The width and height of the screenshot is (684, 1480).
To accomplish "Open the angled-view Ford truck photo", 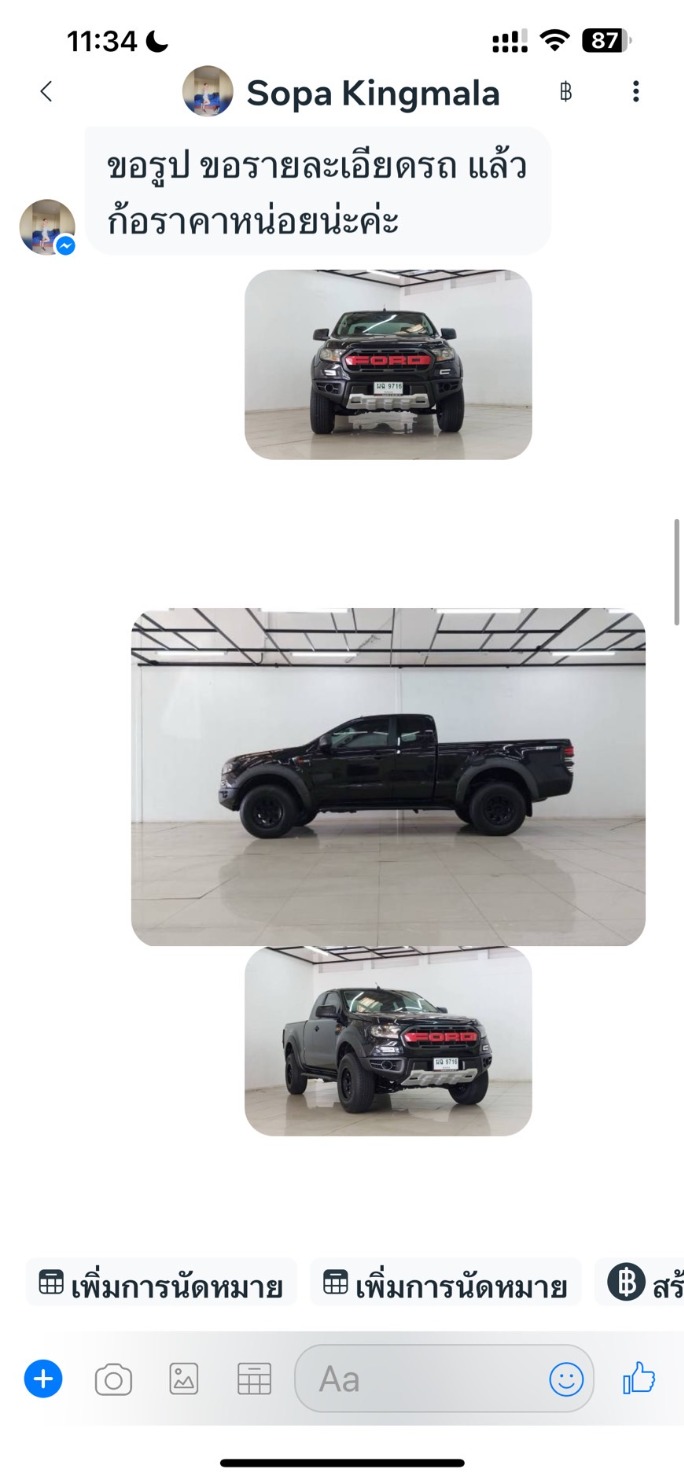I will [x=388, y=1041].
